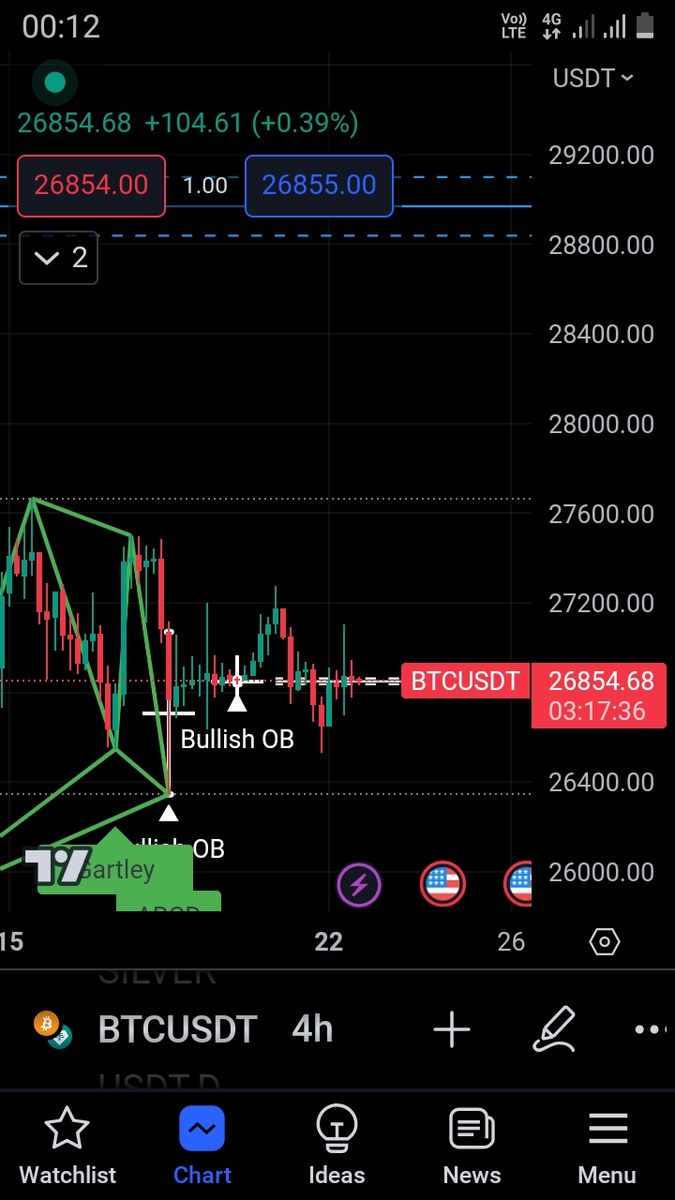Adjust the order quantity 1.00
This screenshot has width=675, height=1200.
[205, 185]
